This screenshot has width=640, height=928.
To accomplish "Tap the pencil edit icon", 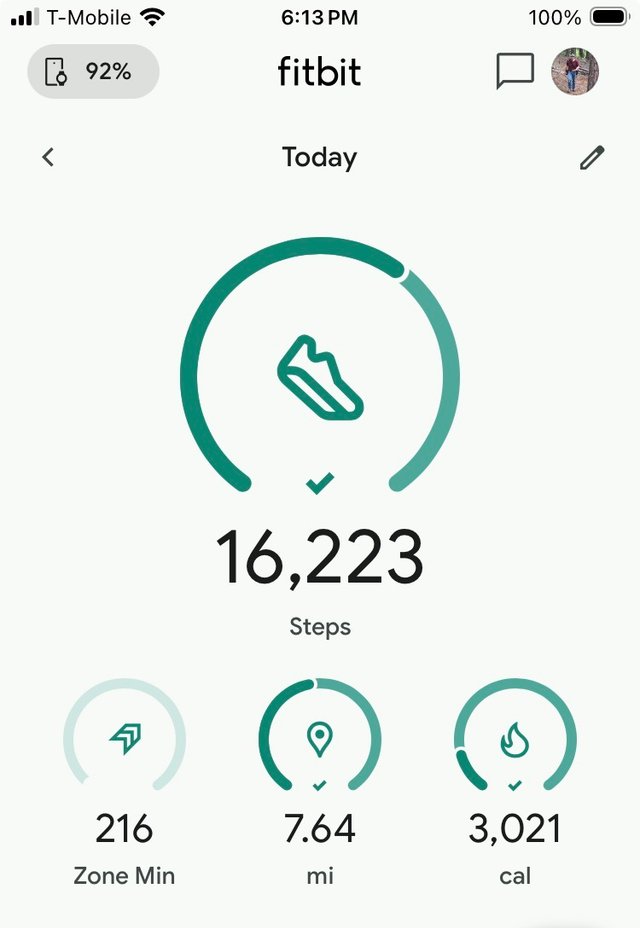I will pos(592,157).
